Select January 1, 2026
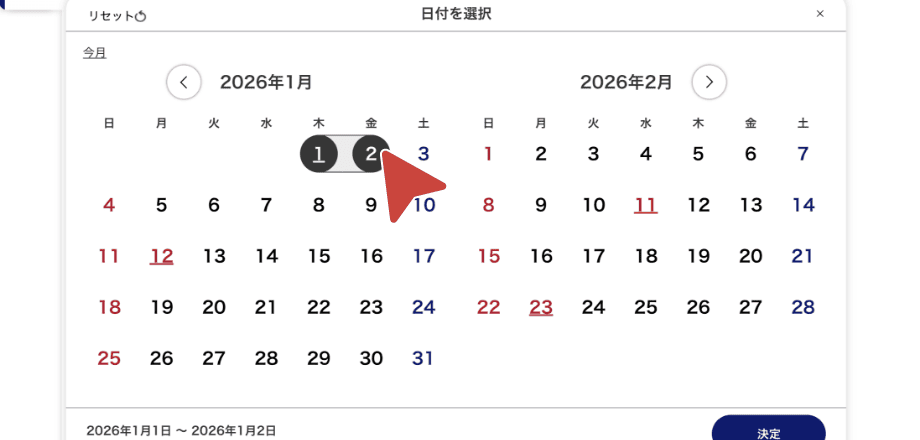This screenshot has width=920, height=440. (x=318, y=154)
